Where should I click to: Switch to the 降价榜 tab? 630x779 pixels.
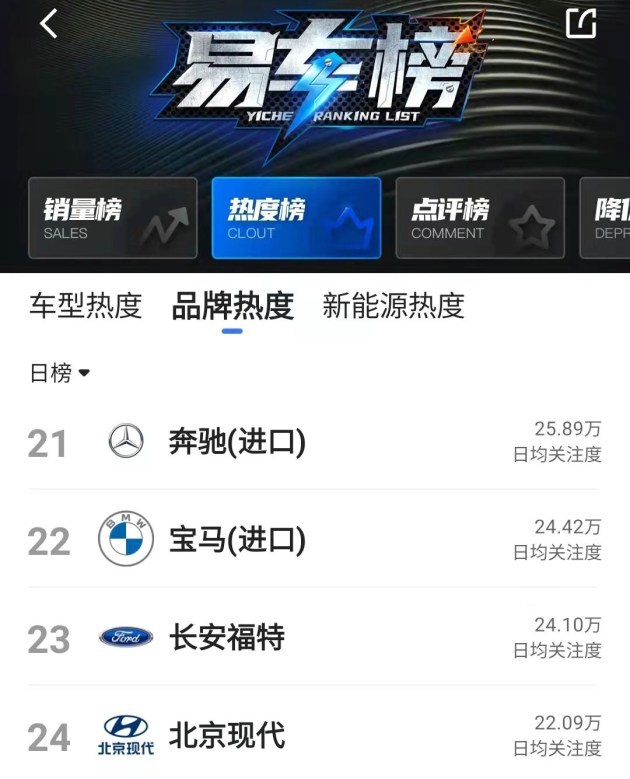(611, 218)
